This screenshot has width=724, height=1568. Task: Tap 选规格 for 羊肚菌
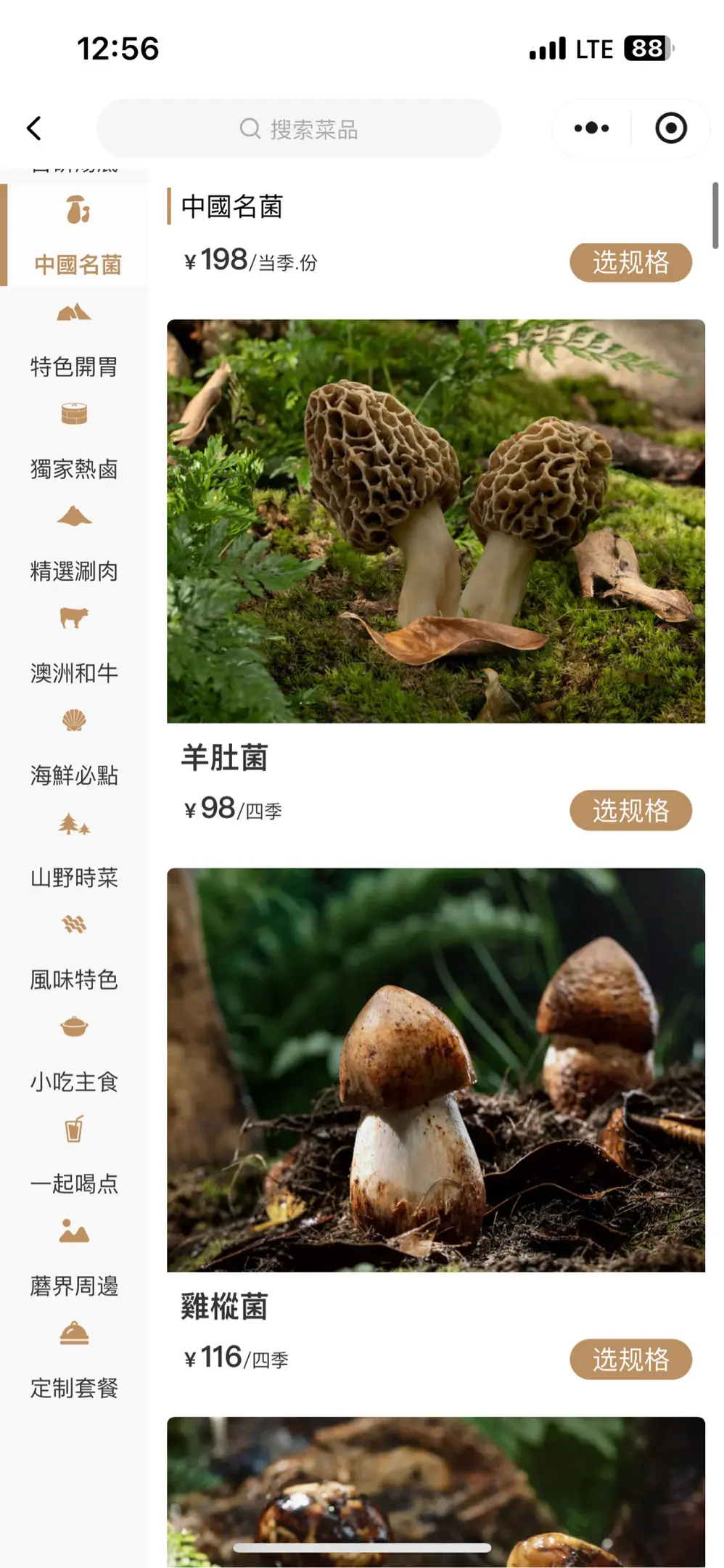(630, 811)
